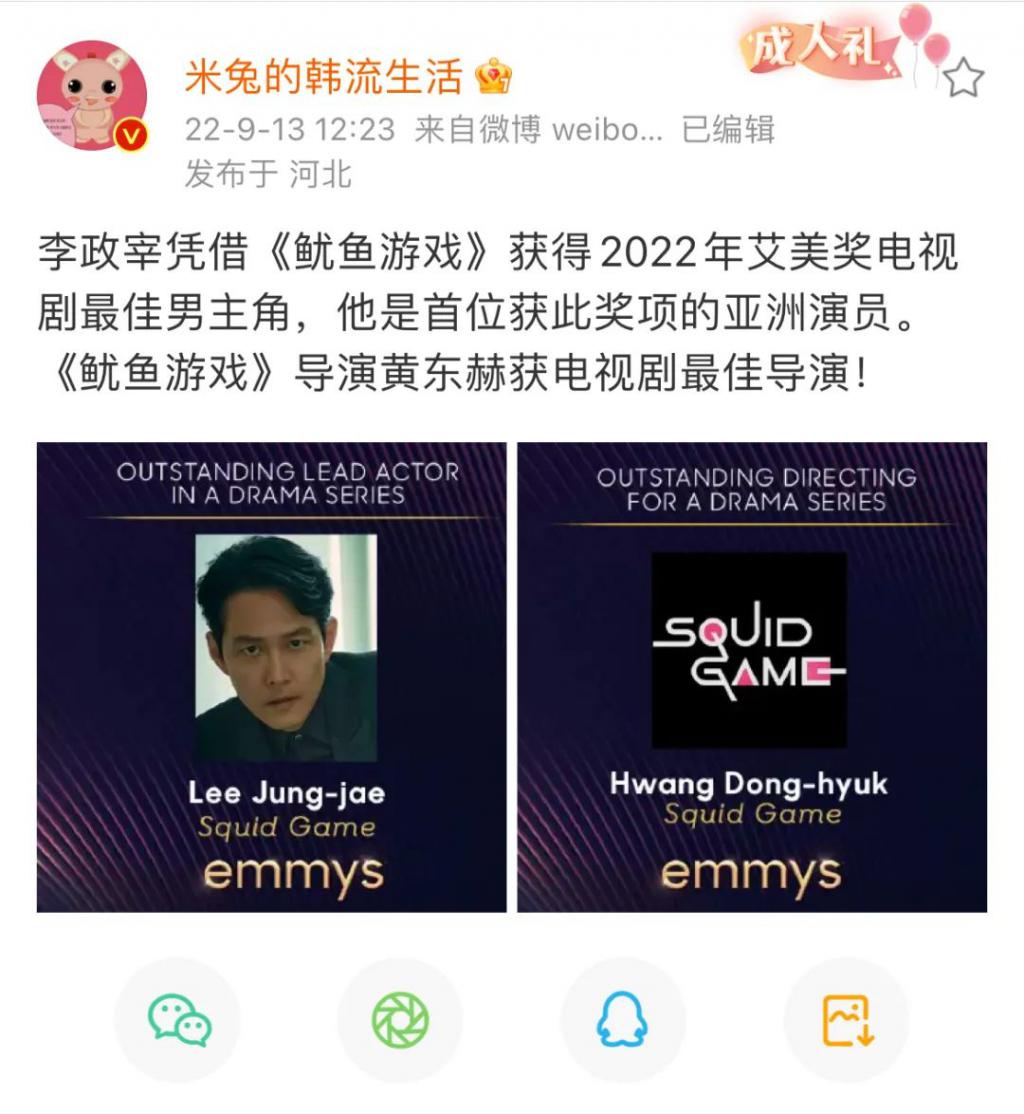This screenshot has width=1024, height=1114.
Task: Share the post to WeChat
Action: coord(179,1019)
